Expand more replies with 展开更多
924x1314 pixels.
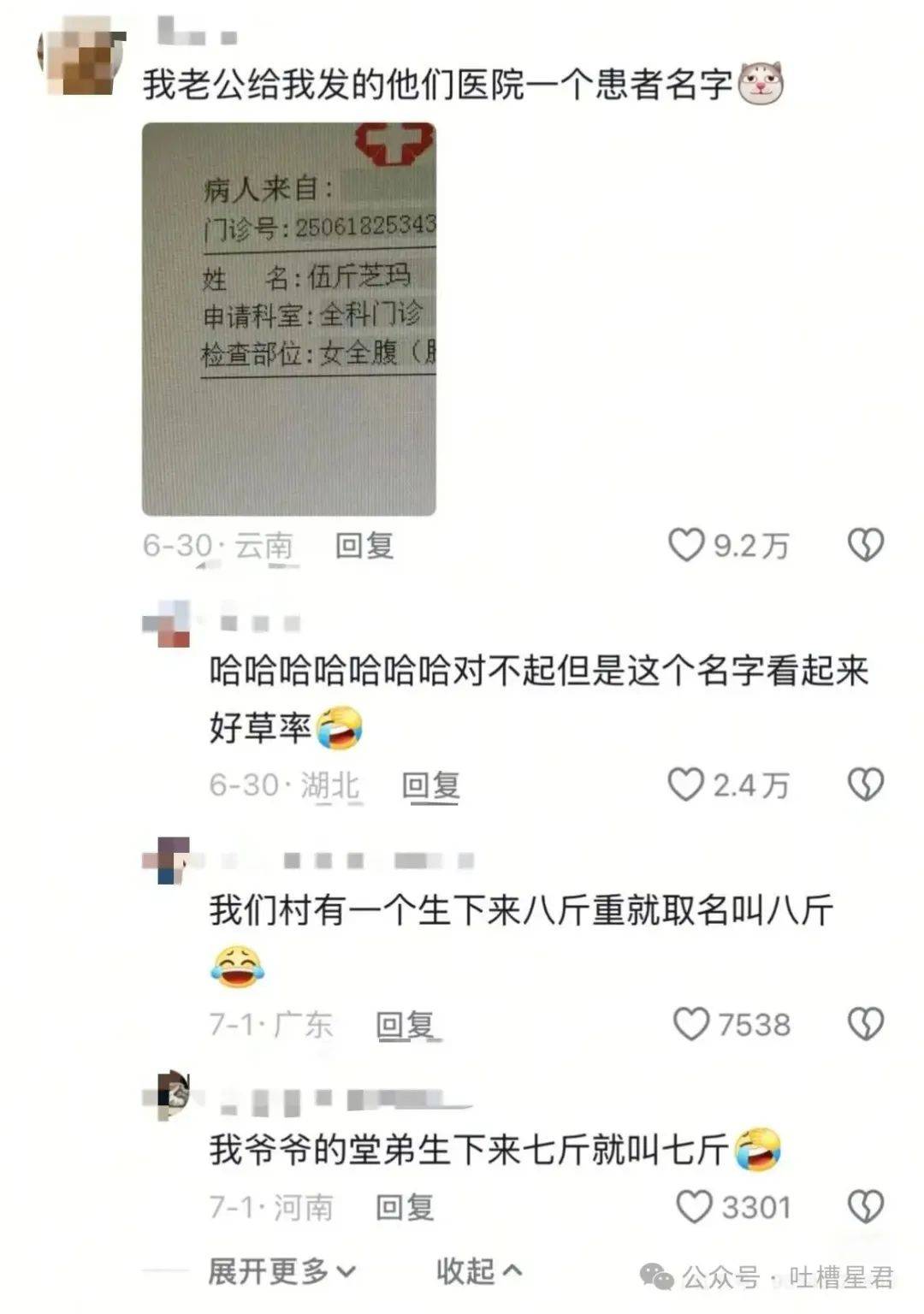(281, 1271)
